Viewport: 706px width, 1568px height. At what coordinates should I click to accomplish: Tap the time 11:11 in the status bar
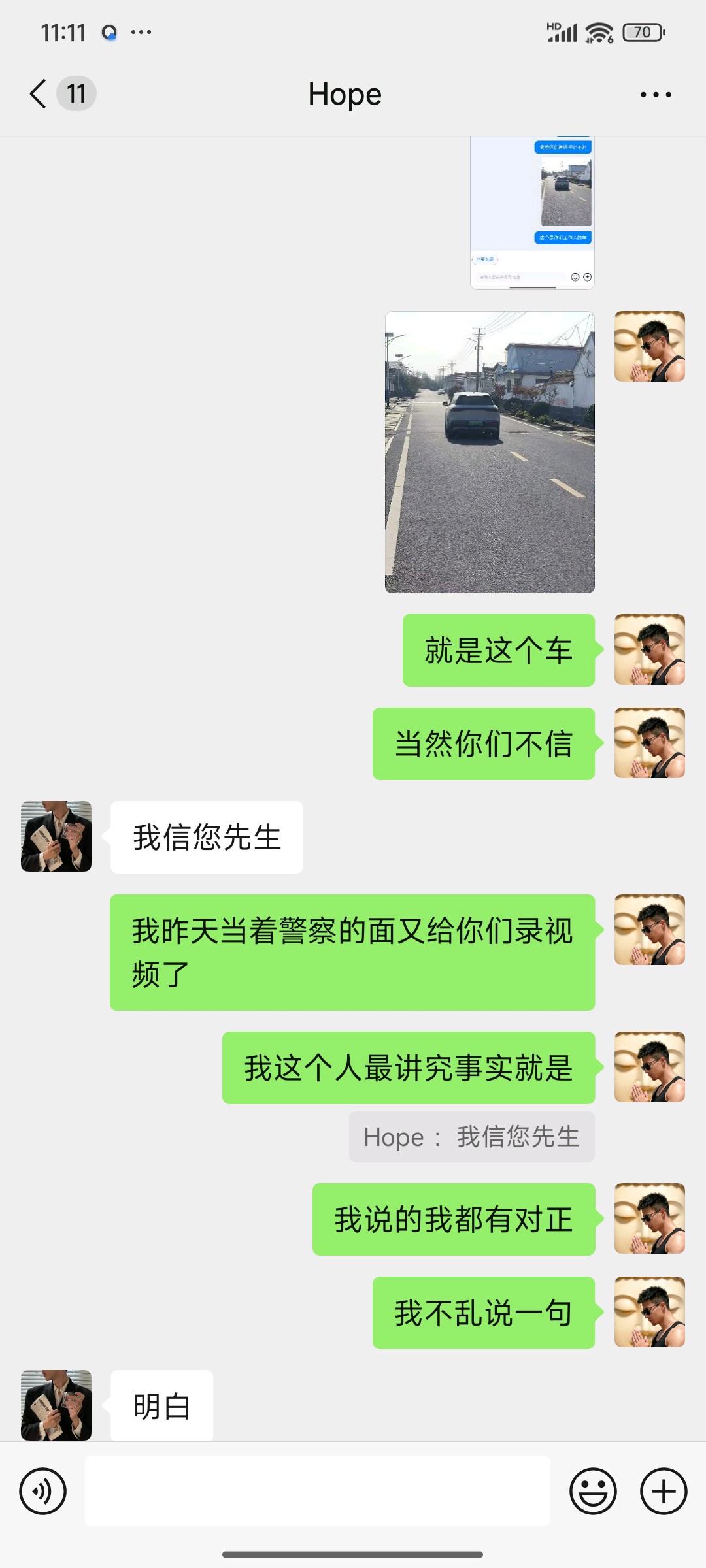click(x=63, y=31)
